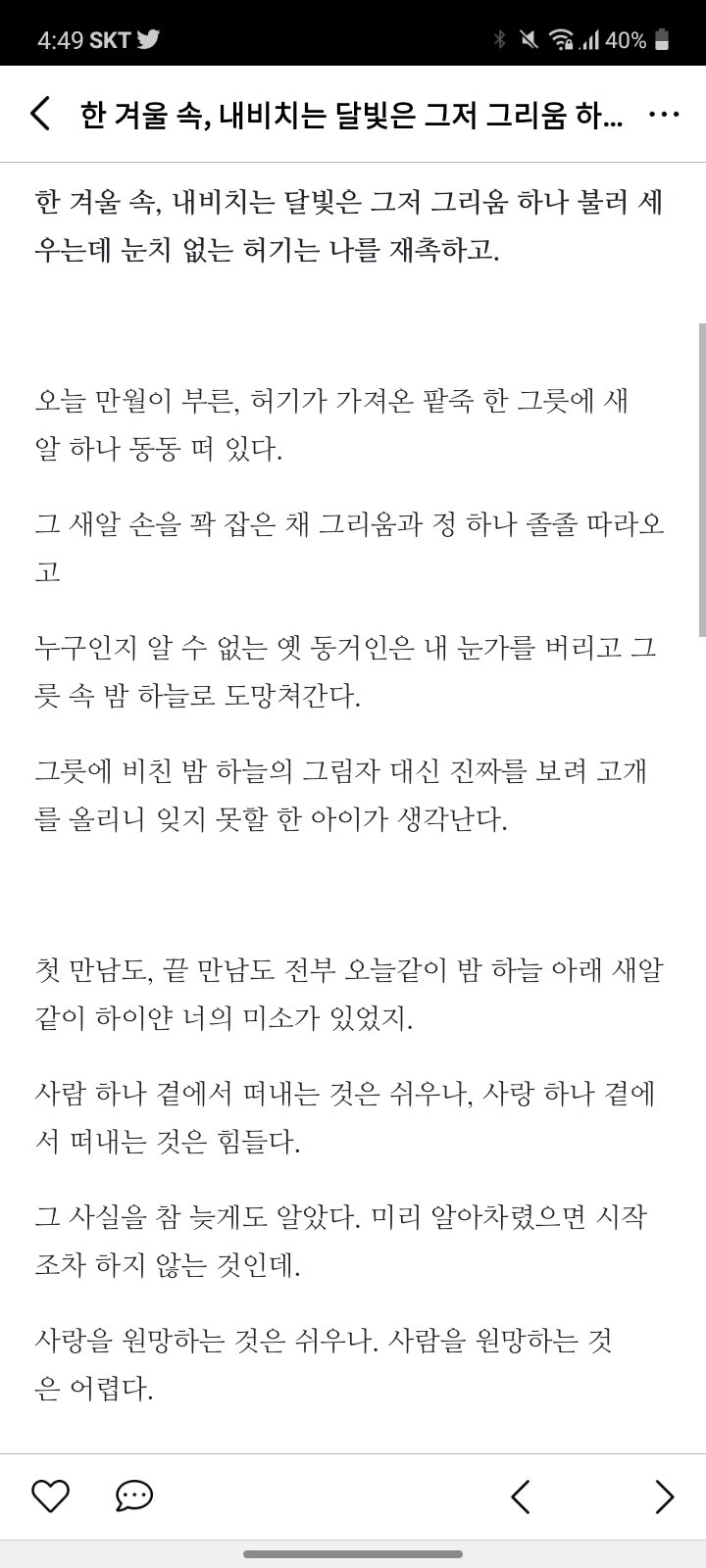Tap the heart icon to like this post
706x1568 pixels.
click(x=51, y=1496)
